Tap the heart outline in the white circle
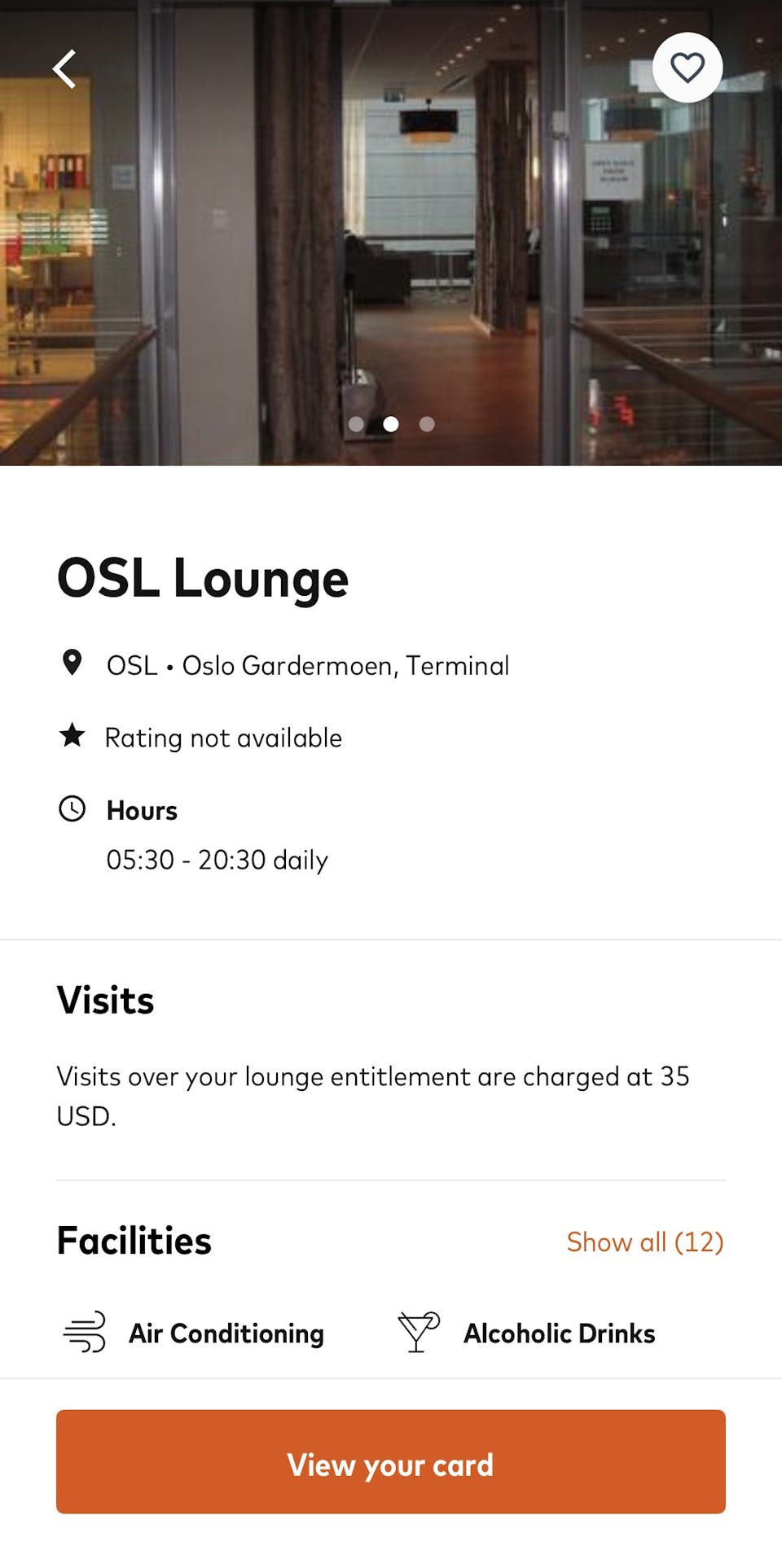 [688, 68]
